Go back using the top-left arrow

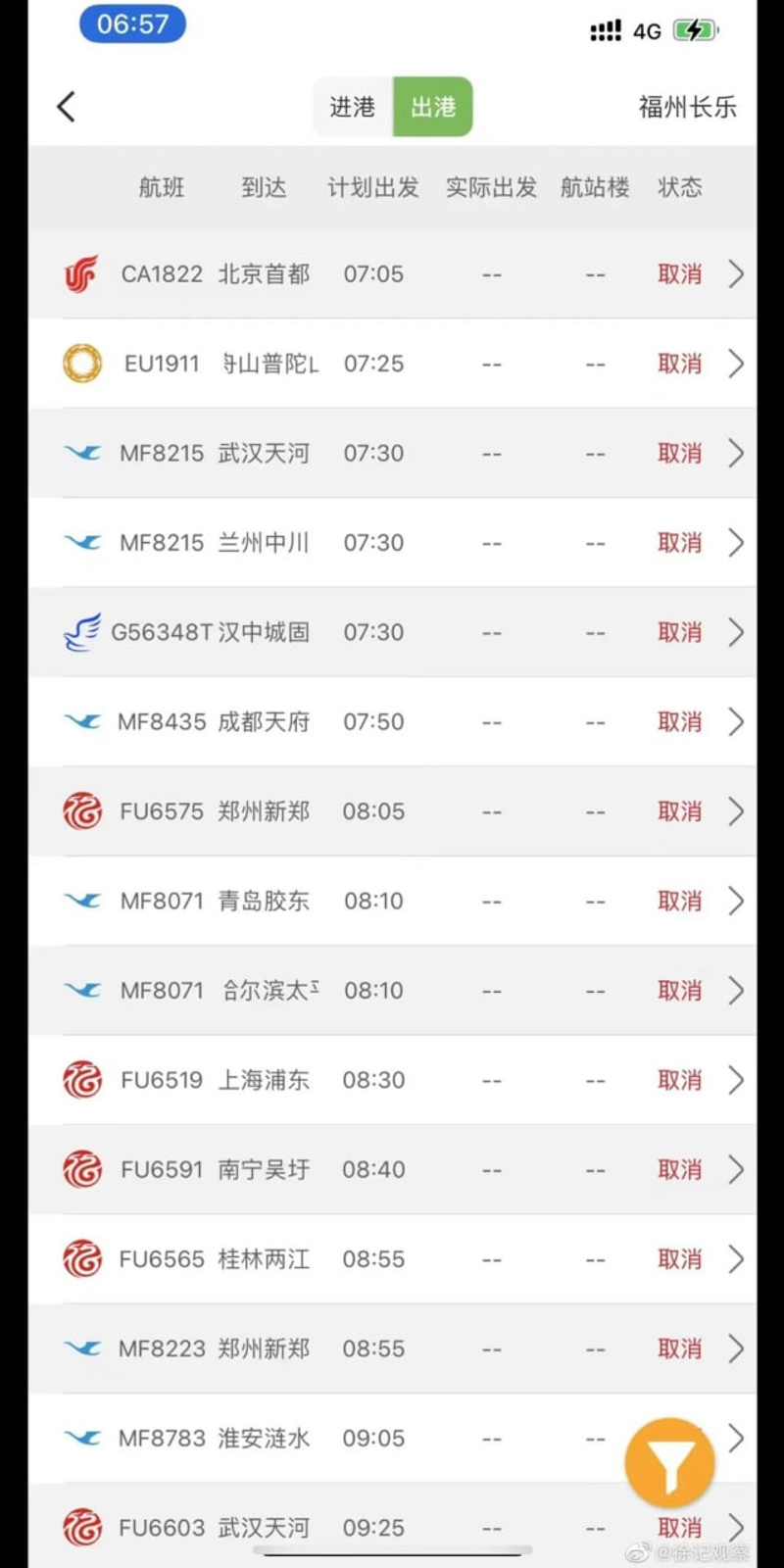point(67,107)
